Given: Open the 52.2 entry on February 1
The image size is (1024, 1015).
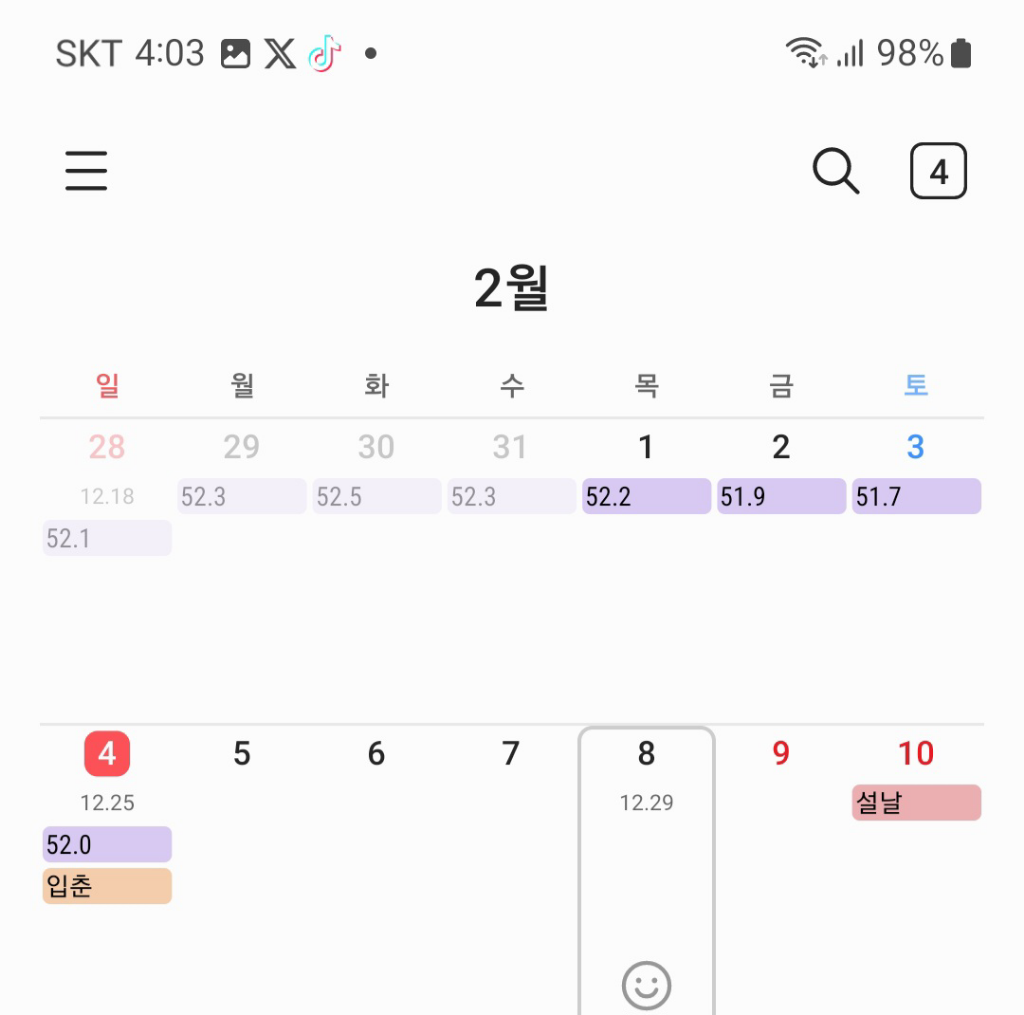Looking at the screenshot, I should click(x=646, y=496).
